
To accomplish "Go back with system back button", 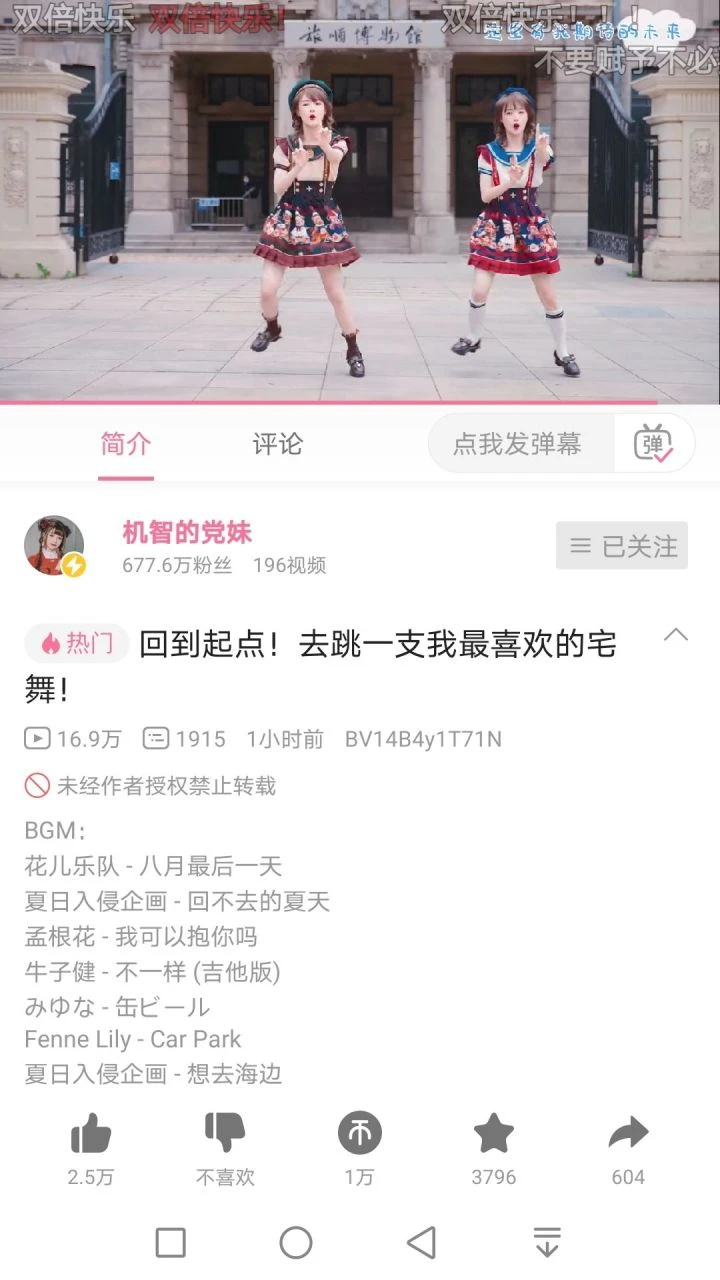I will pos(421,1243).
